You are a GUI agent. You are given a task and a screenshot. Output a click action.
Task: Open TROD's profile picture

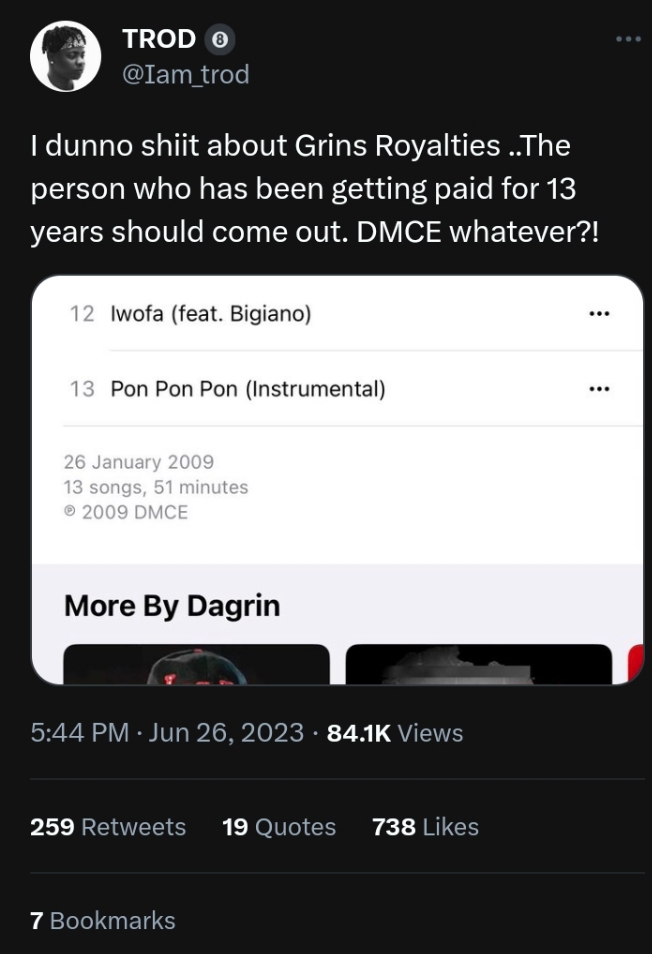tap(65, 56)
